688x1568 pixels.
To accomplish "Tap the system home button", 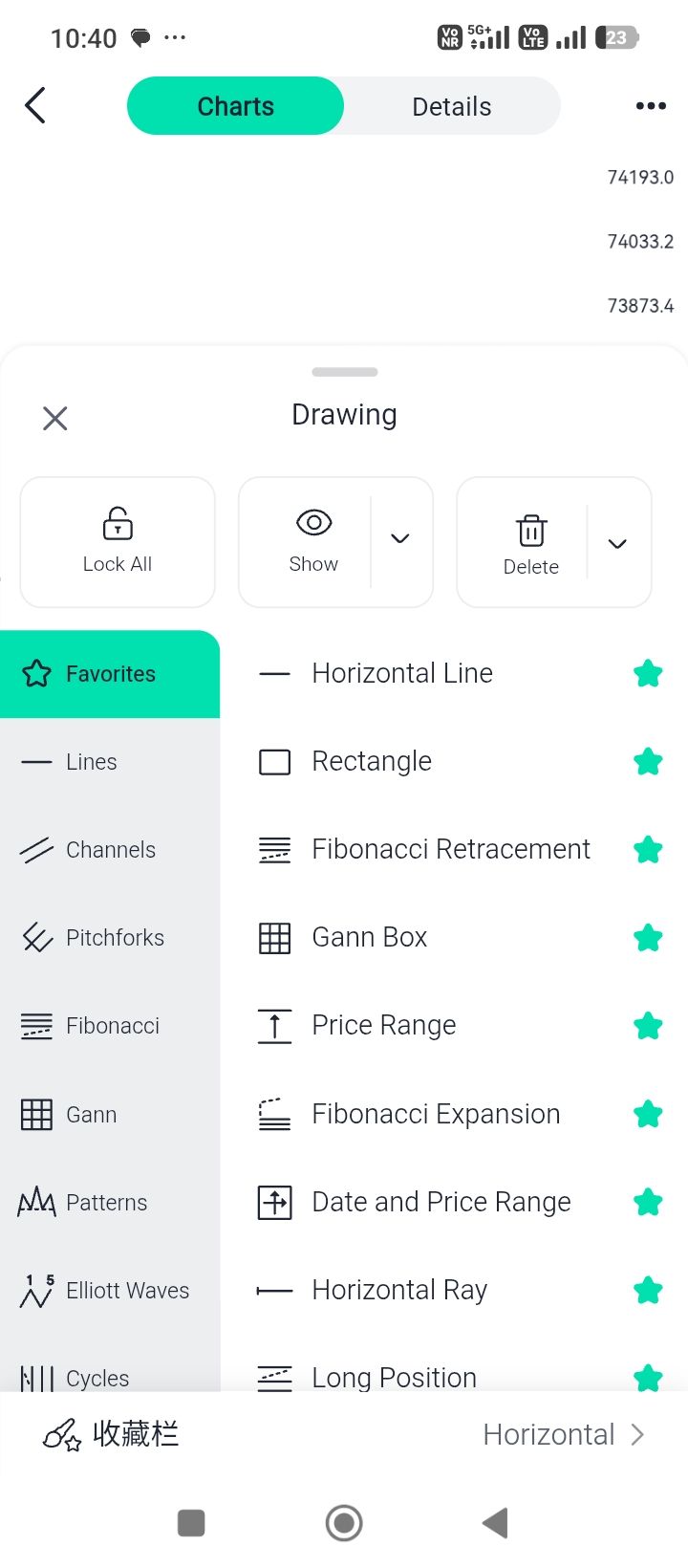I will (x=344, y=1523).
